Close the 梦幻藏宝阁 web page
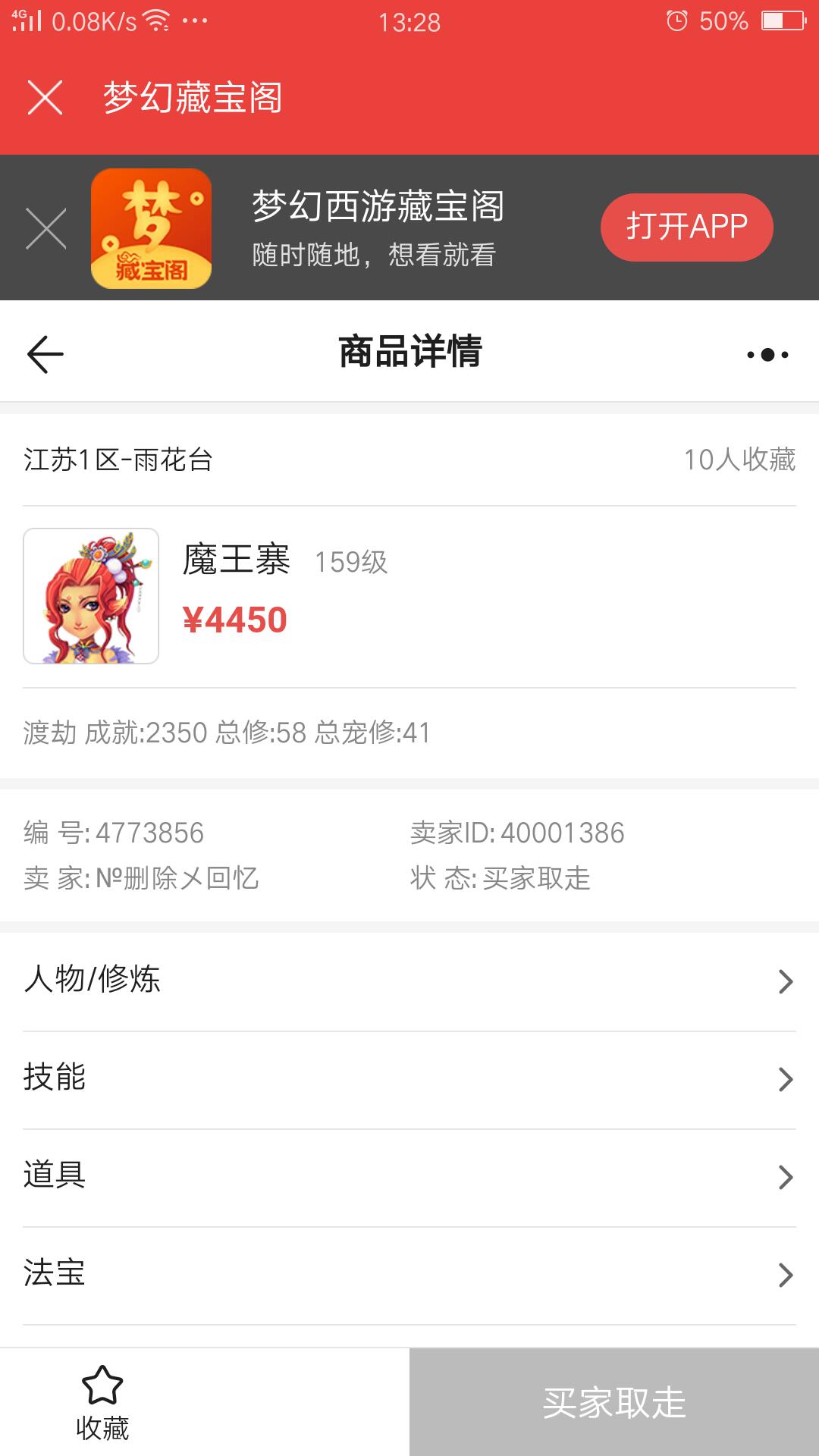819x1456 pixels. click(x=45, y=98)
